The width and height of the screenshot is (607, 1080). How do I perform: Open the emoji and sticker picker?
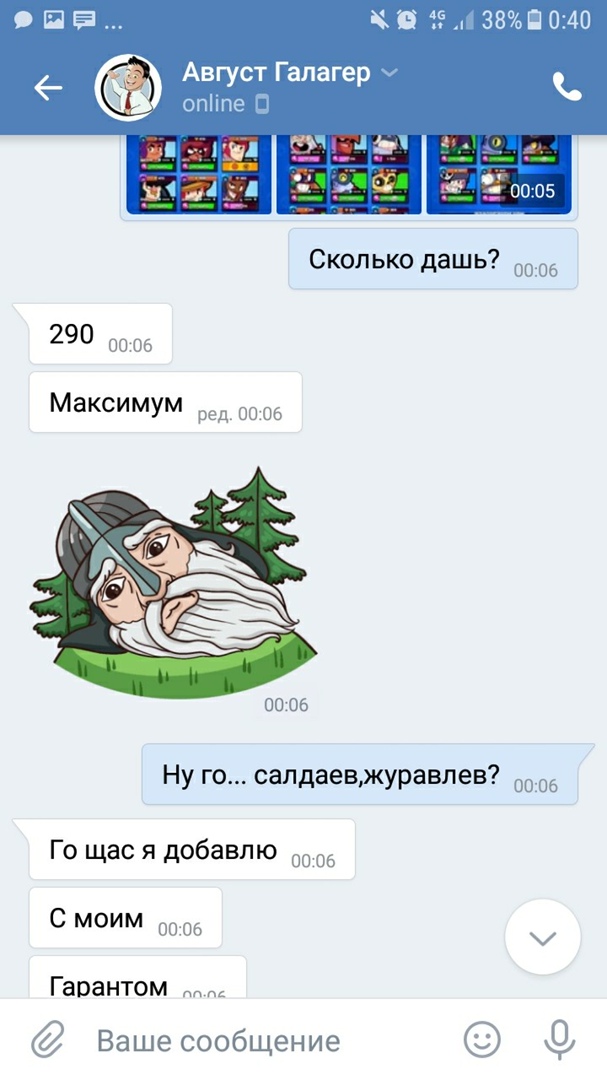click(x=482, y=1041)
